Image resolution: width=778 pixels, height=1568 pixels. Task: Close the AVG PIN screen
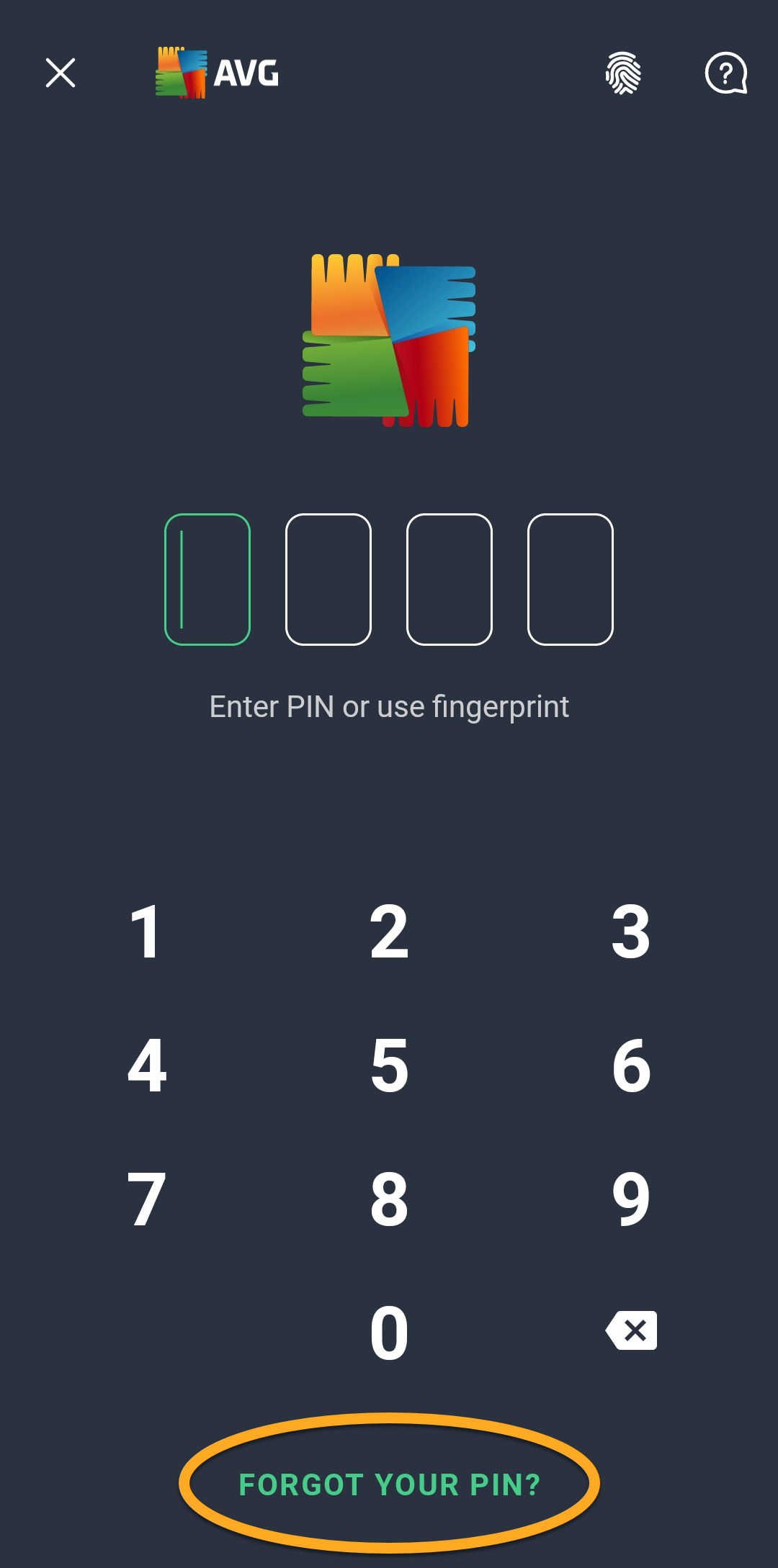point(61,73)
